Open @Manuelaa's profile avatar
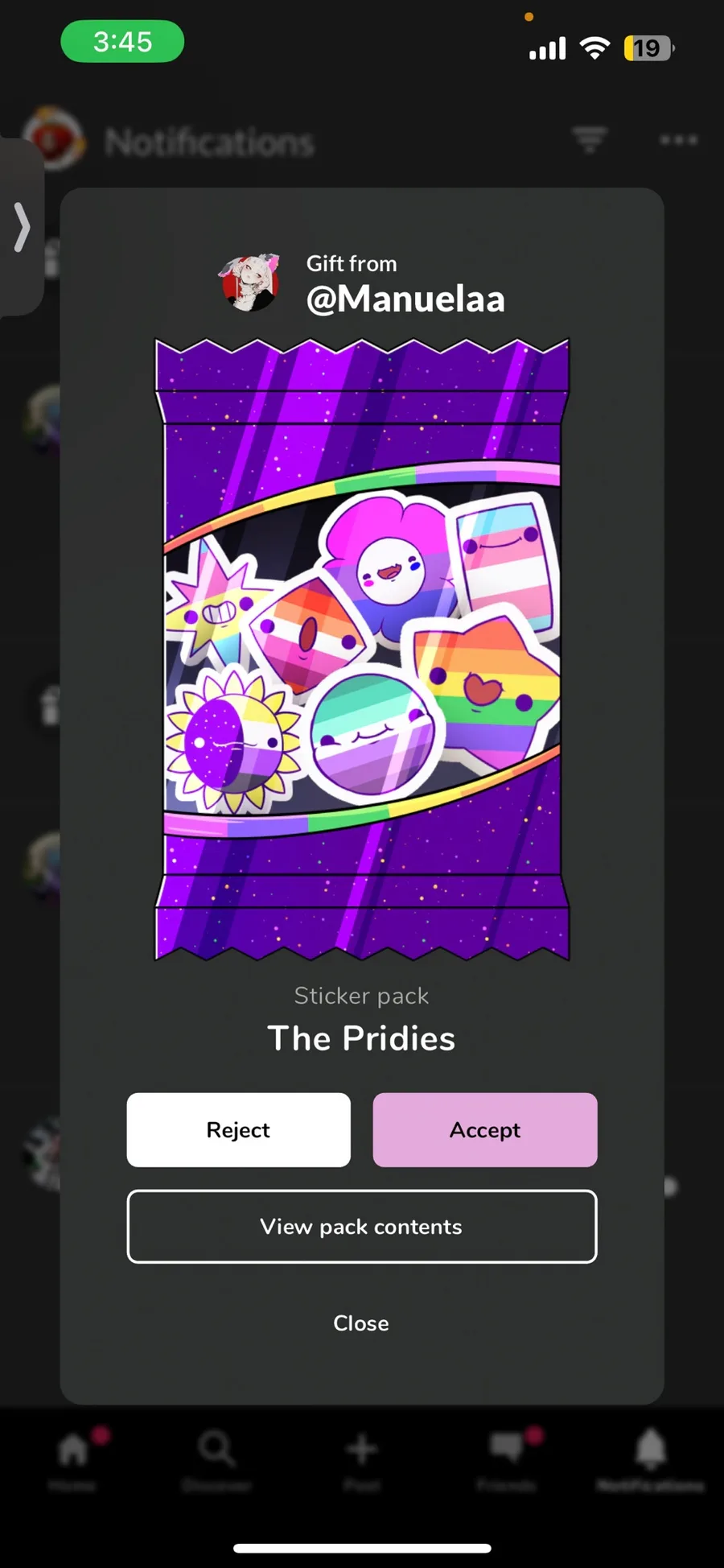Image resolution: width=724 pixels, height=1568 pixels. click(x=250, y=283)
